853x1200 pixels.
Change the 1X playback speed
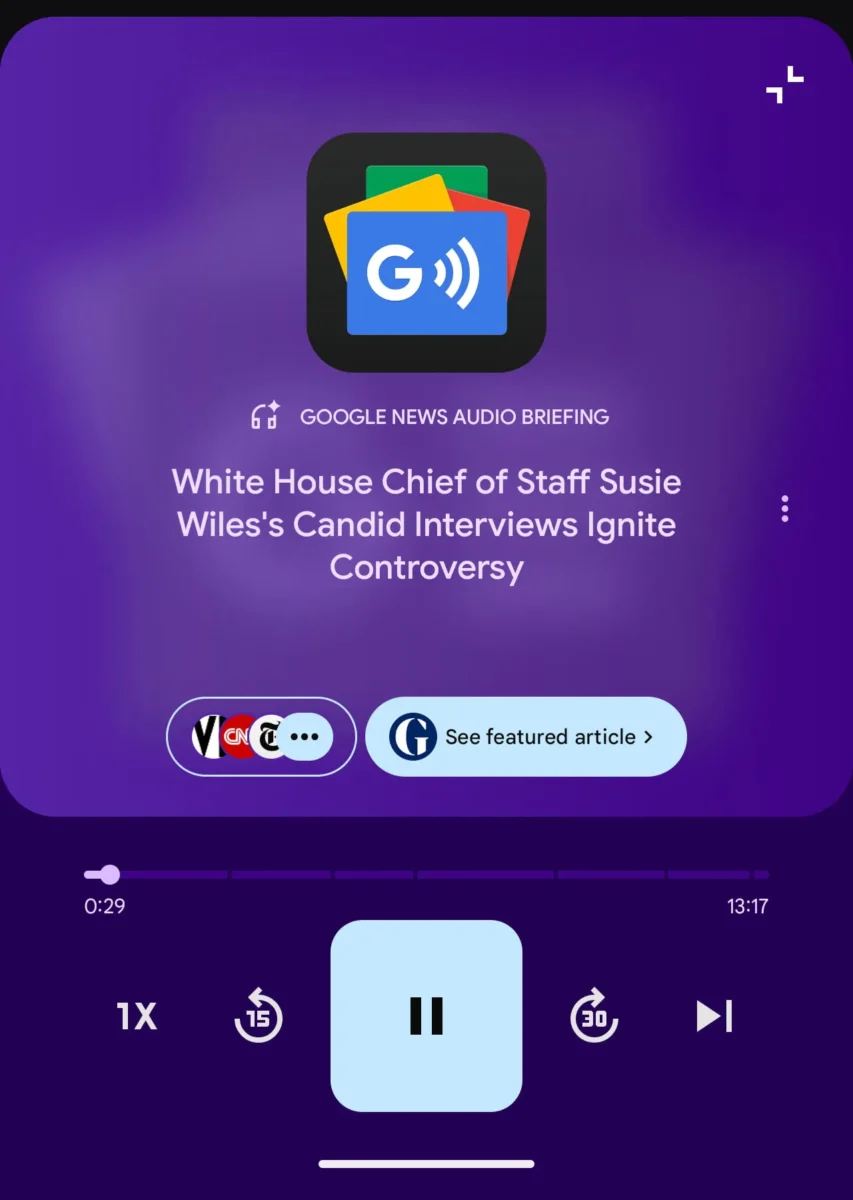(x=137, y=1017)
